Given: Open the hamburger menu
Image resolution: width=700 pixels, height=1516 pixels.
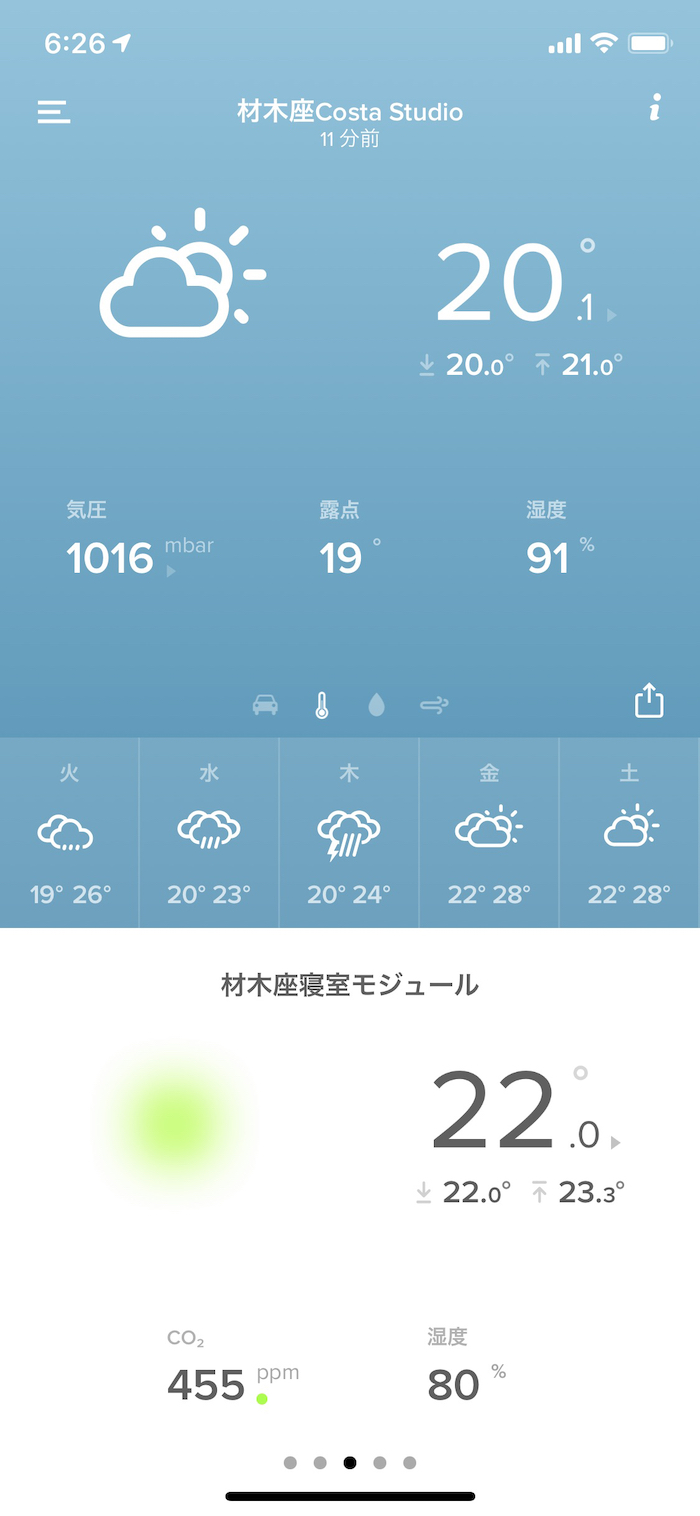Looking at the screenshot, I should [54, 112].
